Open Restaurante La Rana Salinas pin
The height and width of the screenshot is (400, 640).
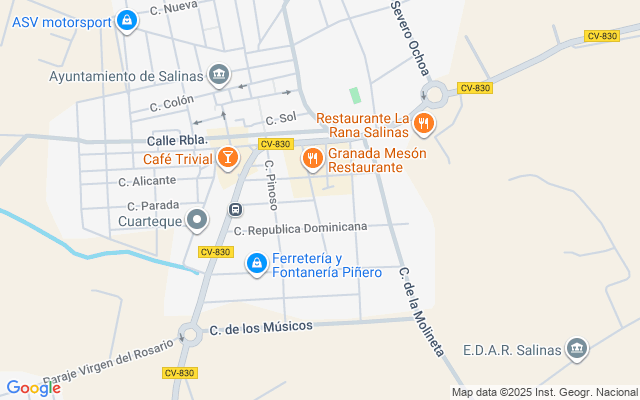click(x=424, y=124)
